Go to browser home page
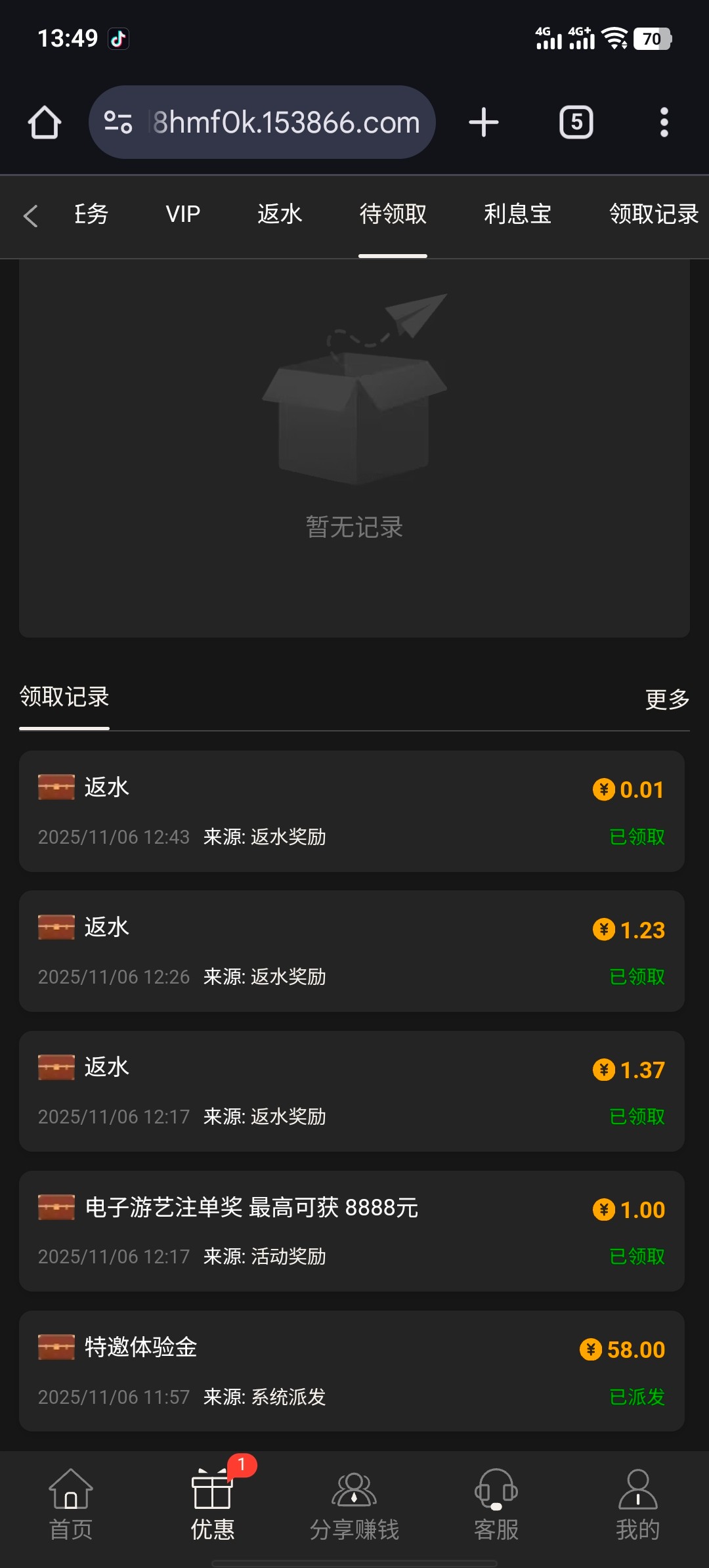This screenshot has width=709, height=1568. (45, 122)
